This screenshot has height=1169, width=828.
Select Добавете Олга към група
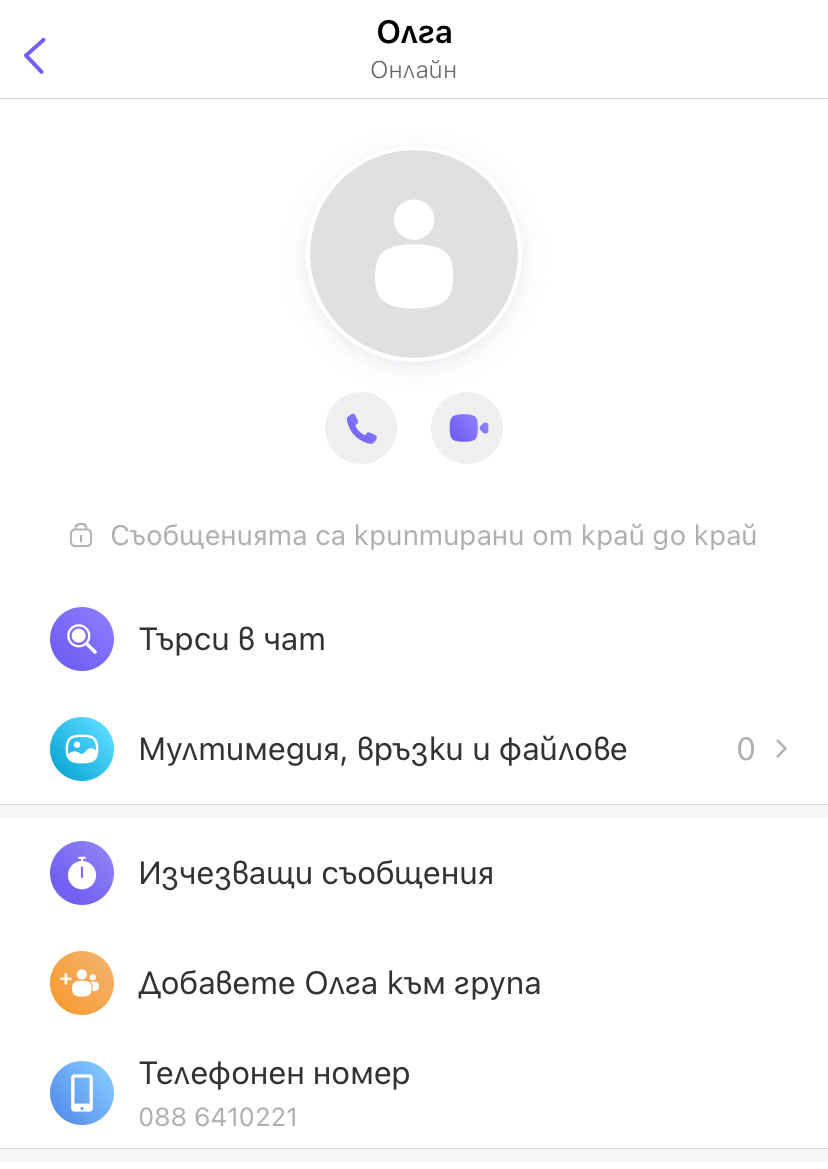click(339, 983)
